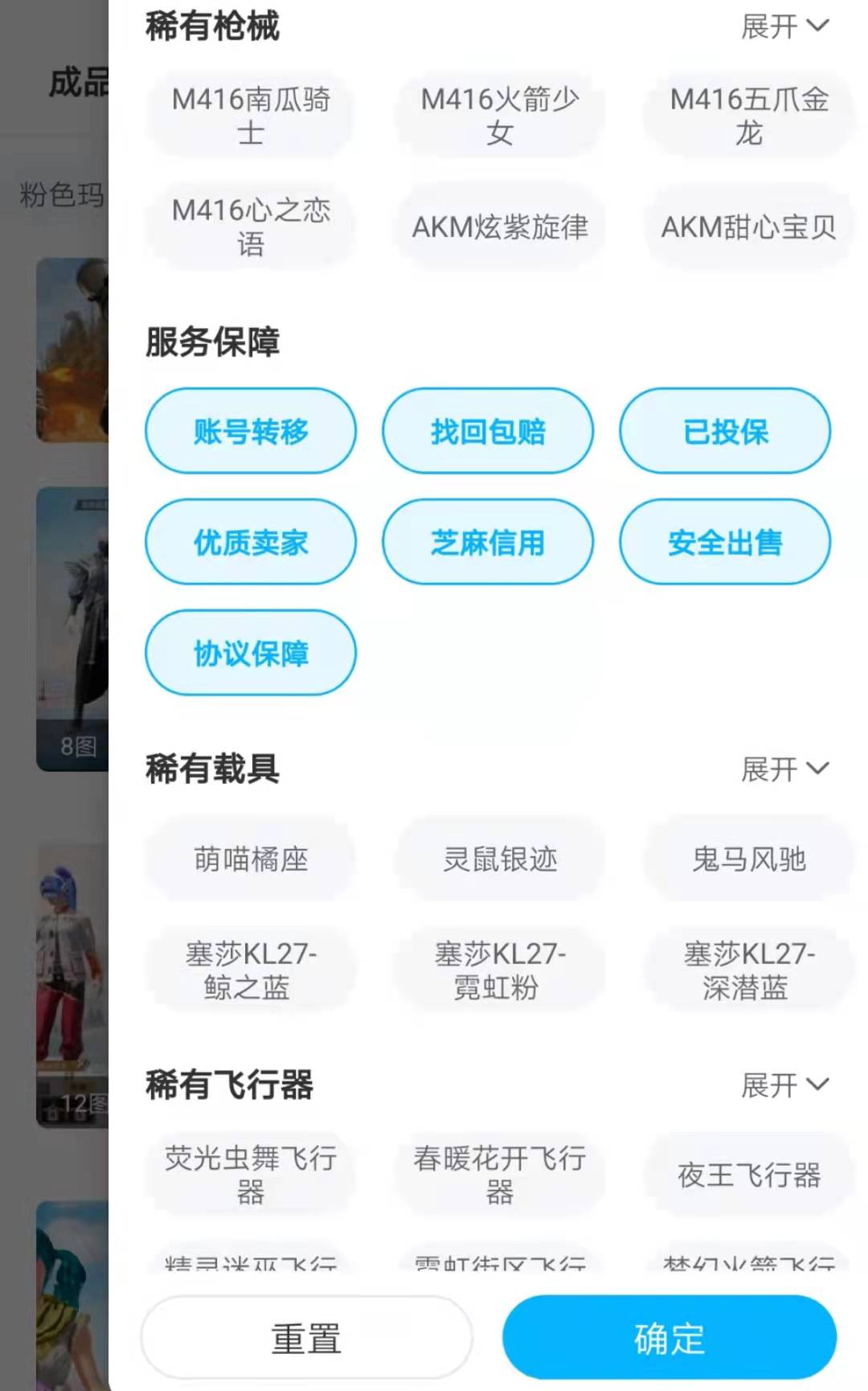Expand the 稀有载具 section

[784, 769]
